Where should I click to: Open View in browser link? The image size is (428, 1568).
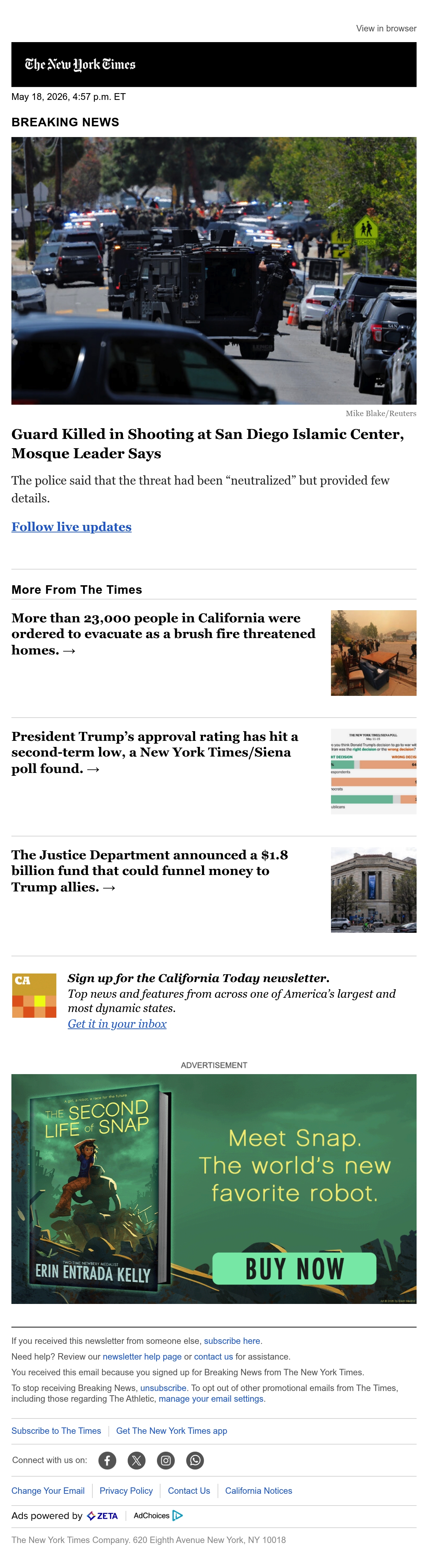coord(386,29)
